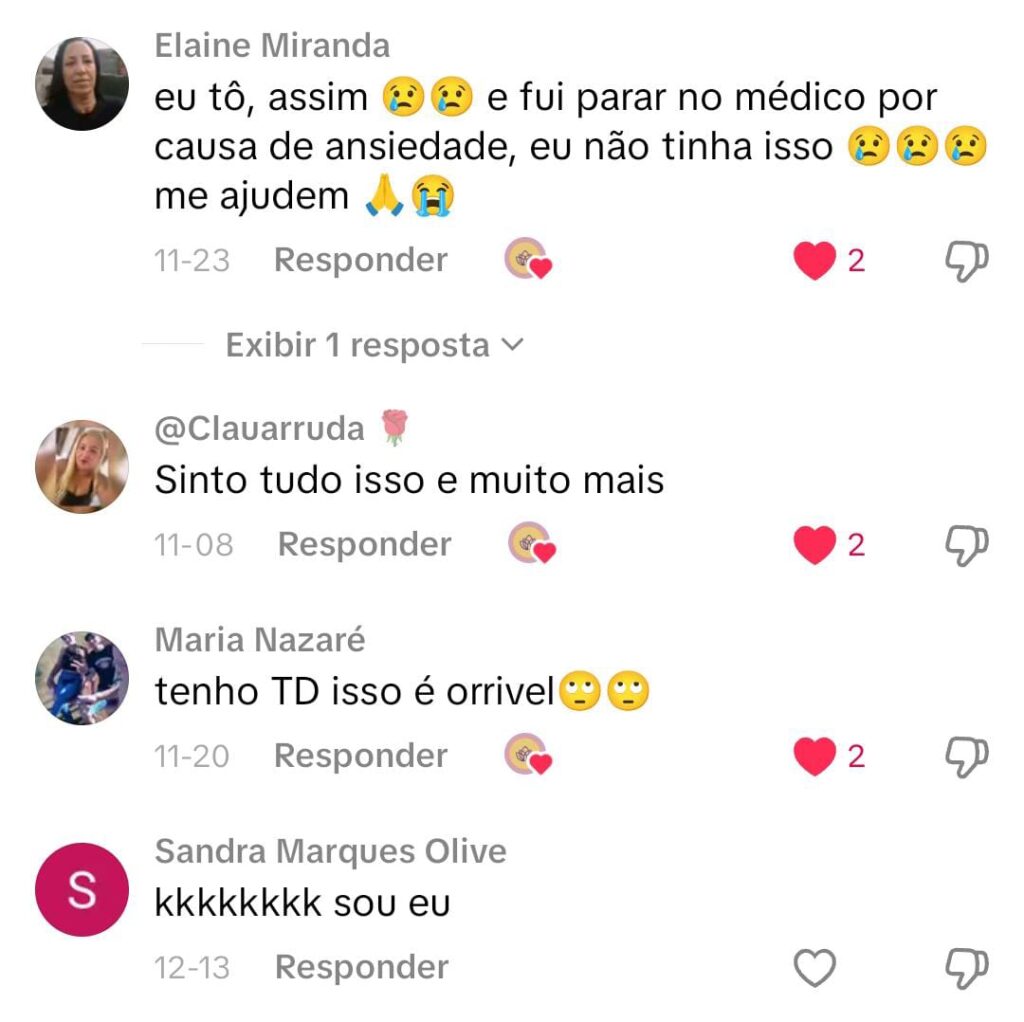This screenshot has height=1022, width=1024.
Task: View @Clauarruda's profile avatar
Action: pyautogui.click(x=82, y=467)
